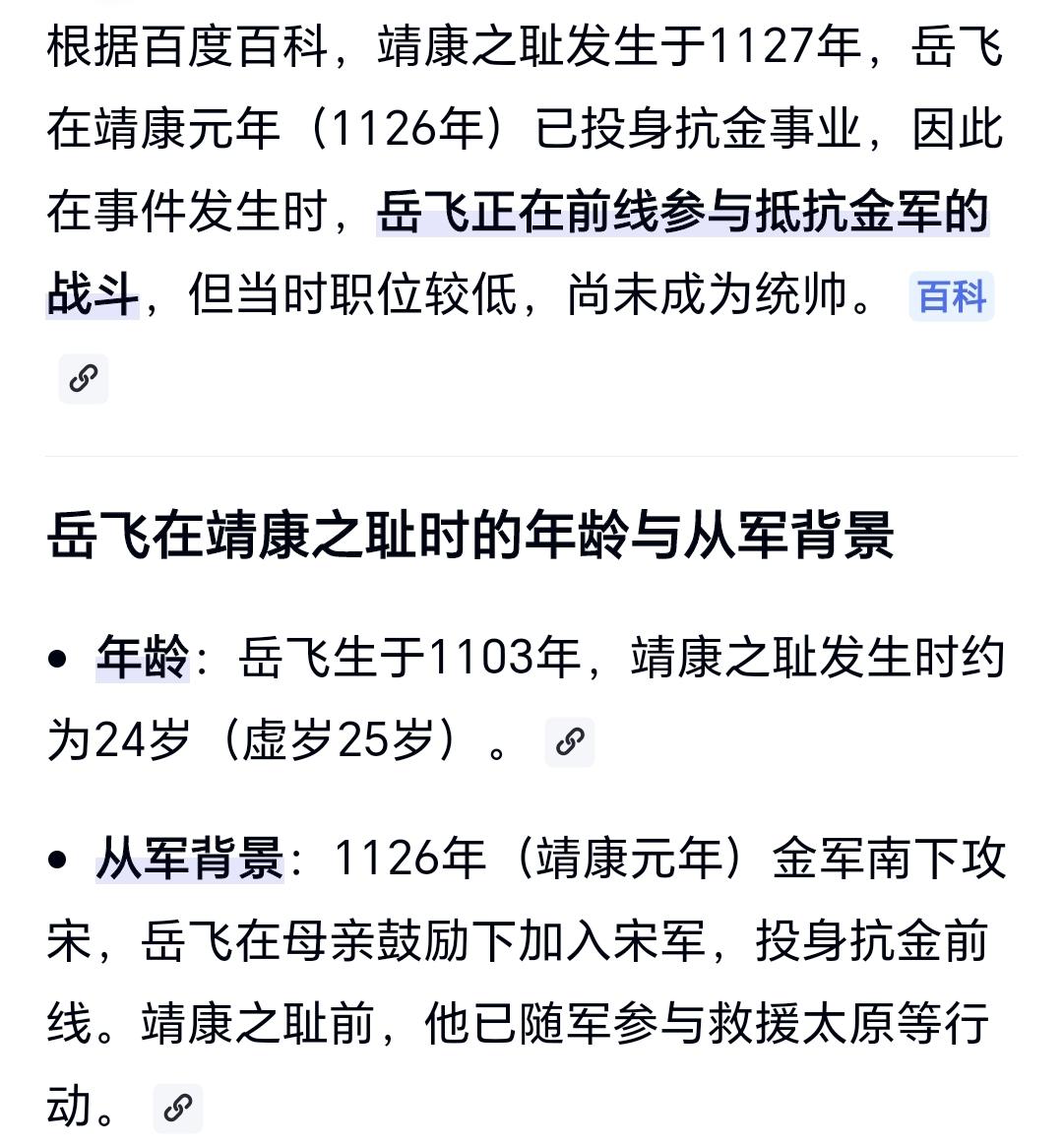Viewport: 1063px width, 1148px height.
Task: Open the chain-link citation below the first paragraph
Action: (83, 379)
